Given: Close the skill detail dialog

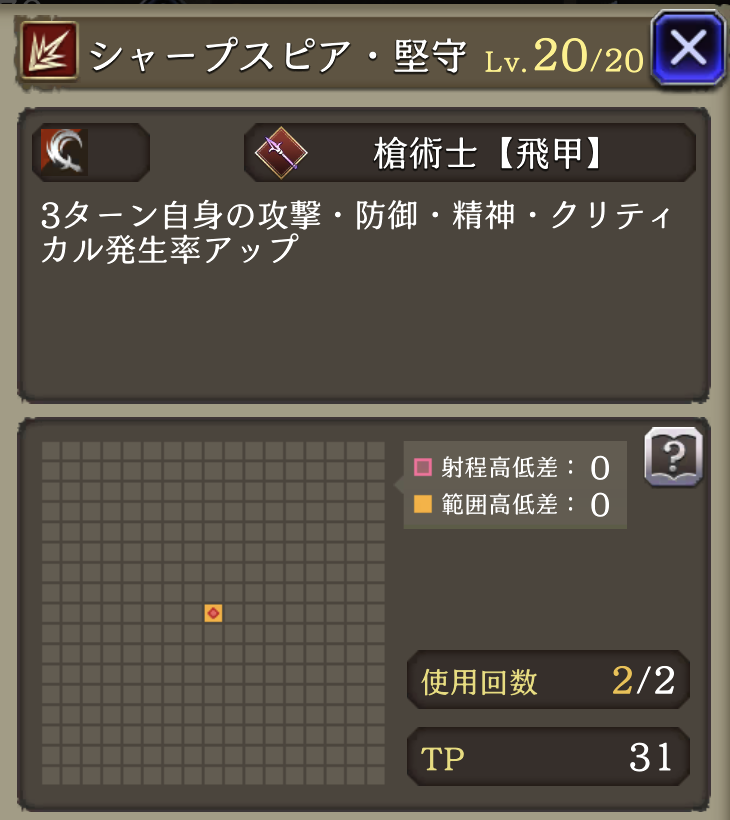Looking at the screenshot, I should tap(687, 48).
